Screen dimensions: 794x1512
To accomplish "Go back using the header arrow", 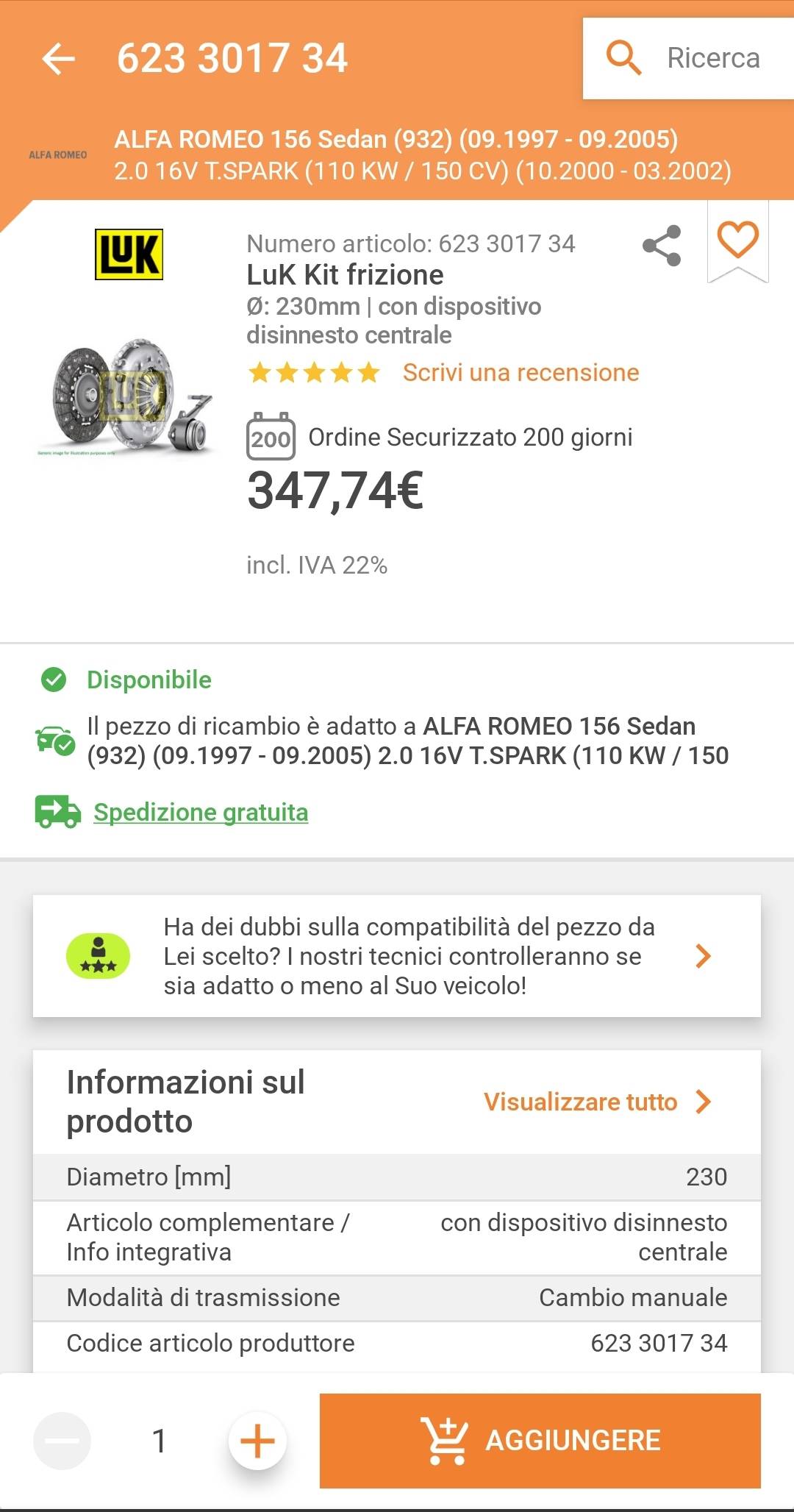I will (x=59, y=59).
